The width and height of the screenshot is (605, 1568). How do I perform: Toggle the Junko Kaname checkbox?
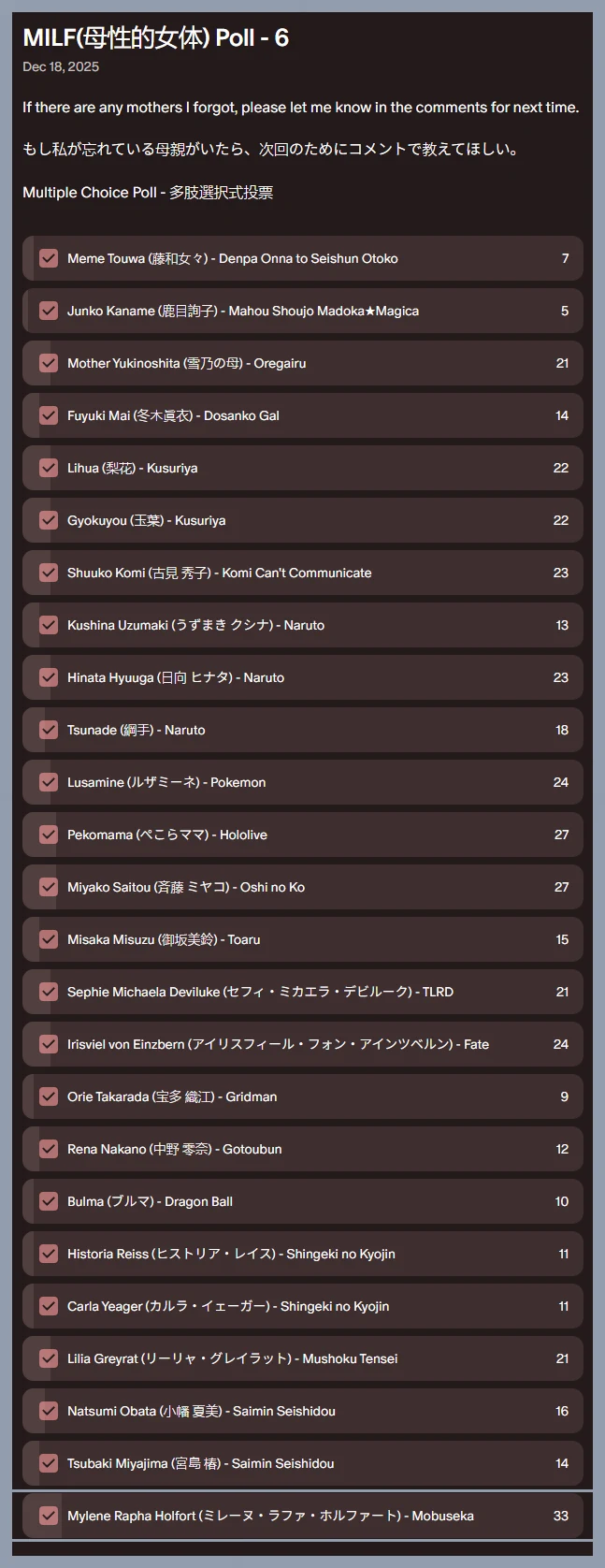pyautogui.click(x=49, y=311)
